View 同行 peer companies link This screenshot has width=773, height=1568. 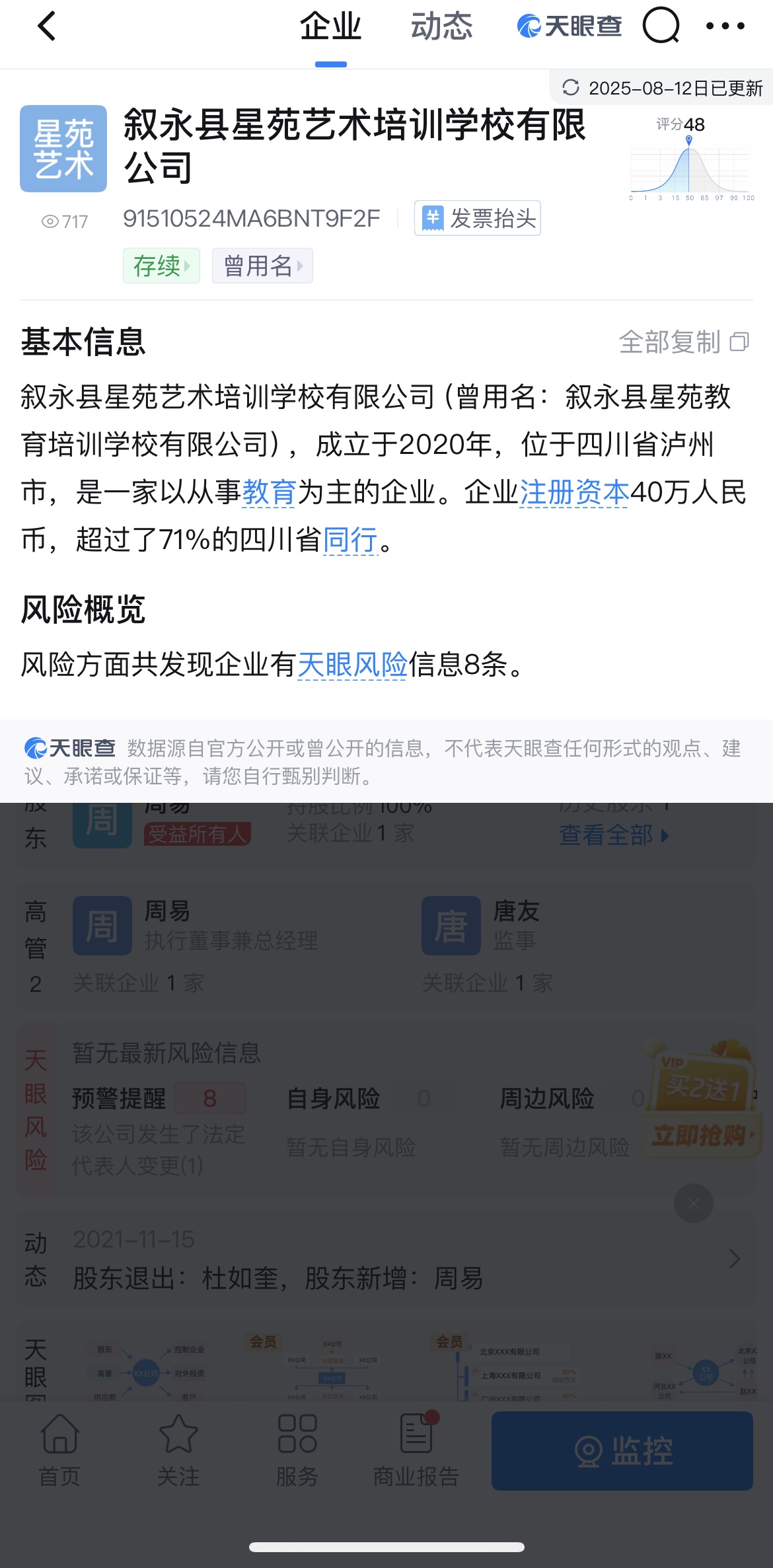pyautogui.click(x=350, y=541)
